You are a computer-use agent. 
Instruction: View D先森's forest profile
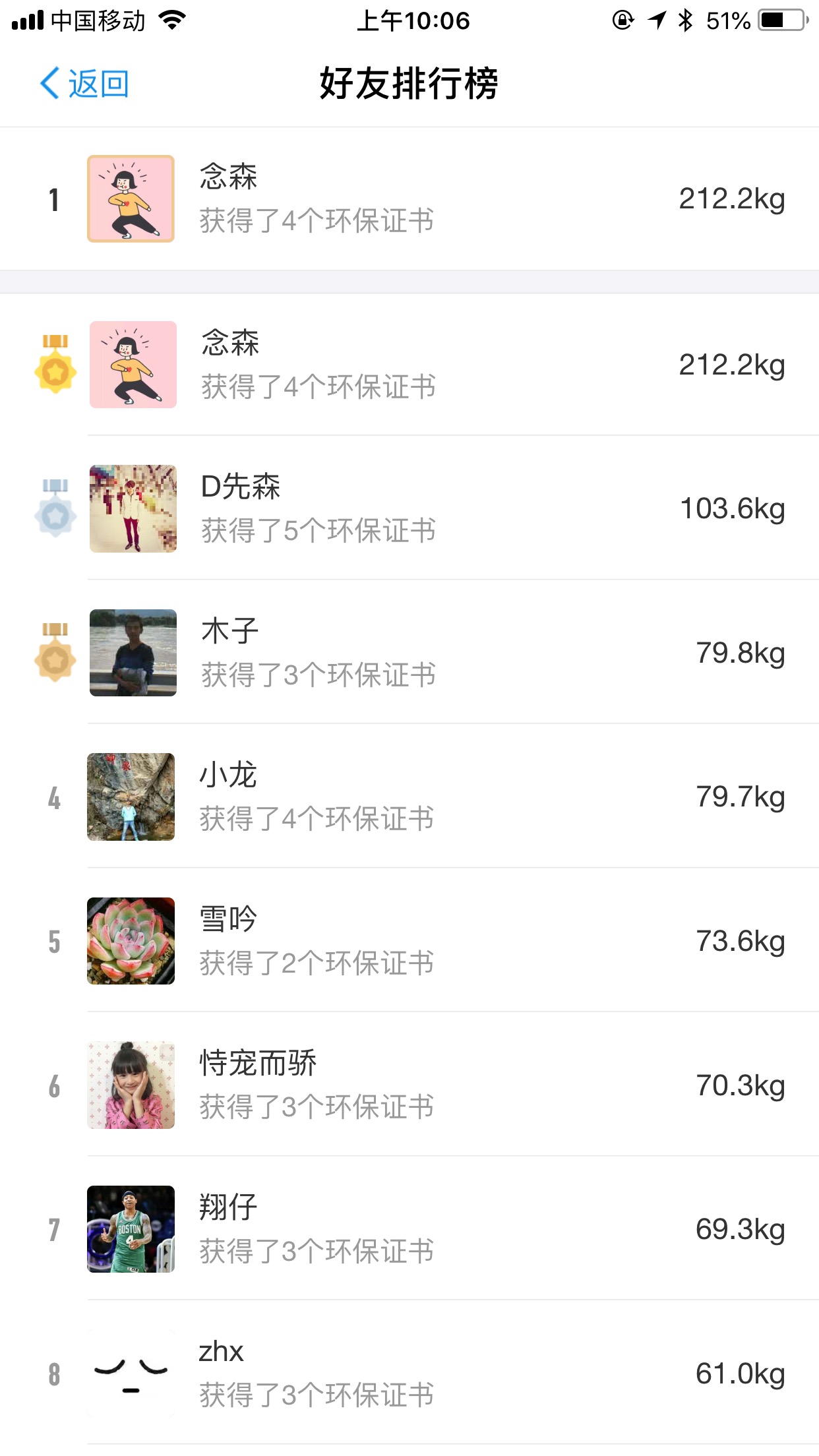point(409,508)
